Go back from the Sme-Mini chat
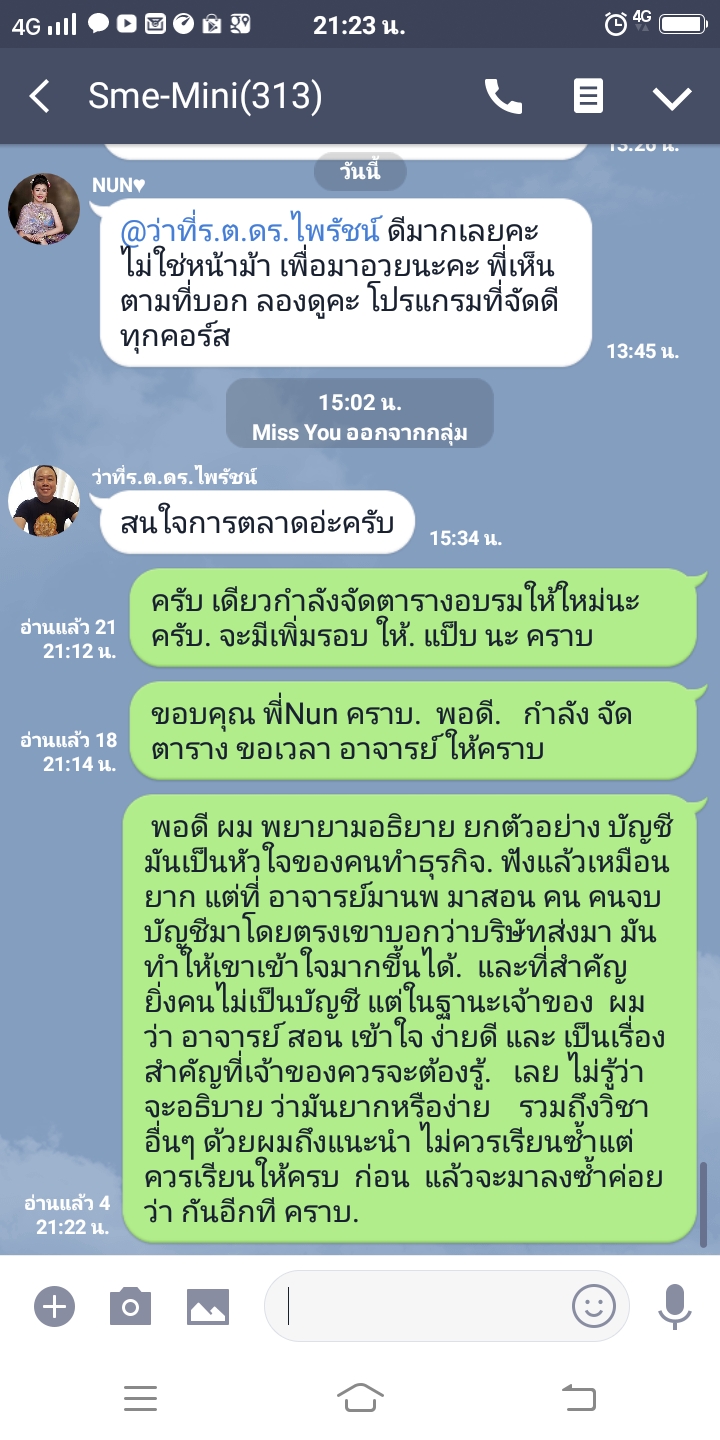This screenshot has height=1440, width=720. 40,97
